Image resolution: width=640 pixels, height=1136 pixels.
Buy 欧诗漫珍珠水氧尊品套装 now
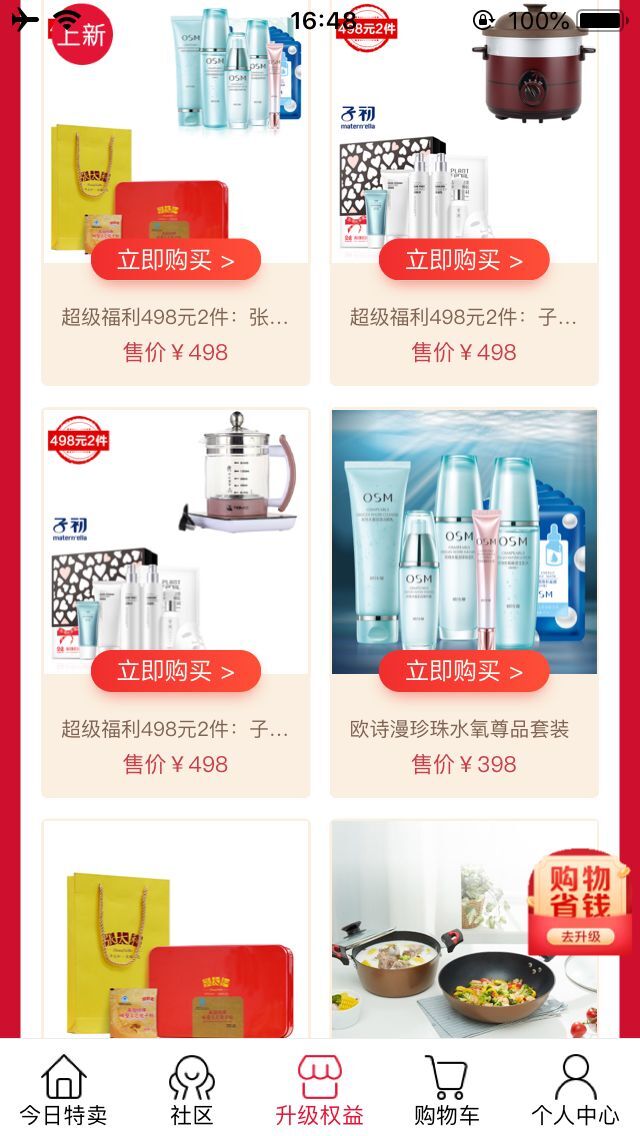coord(464,672)
